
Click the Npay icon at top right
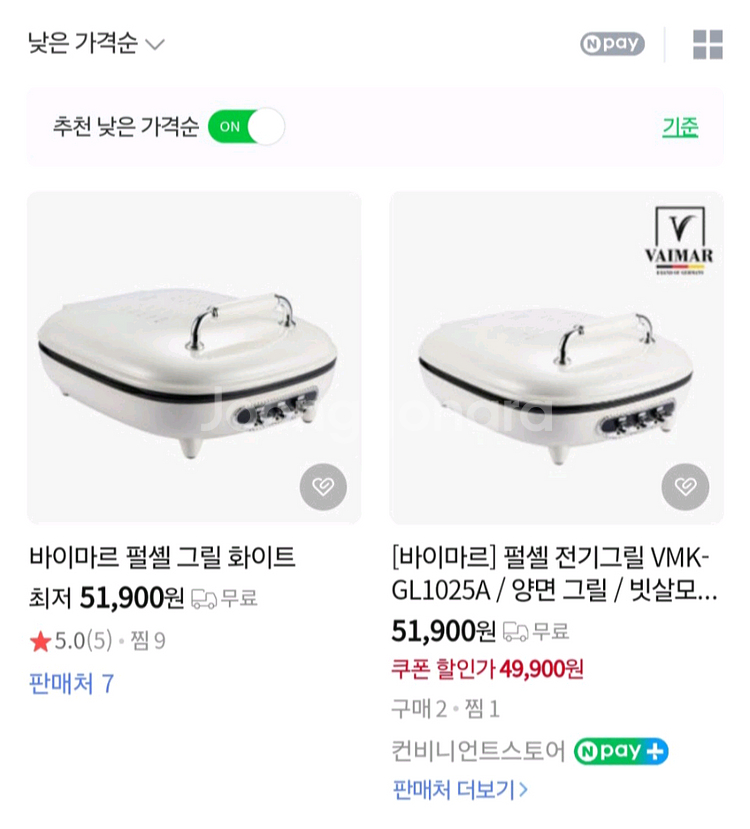click(x=611, y=43)
